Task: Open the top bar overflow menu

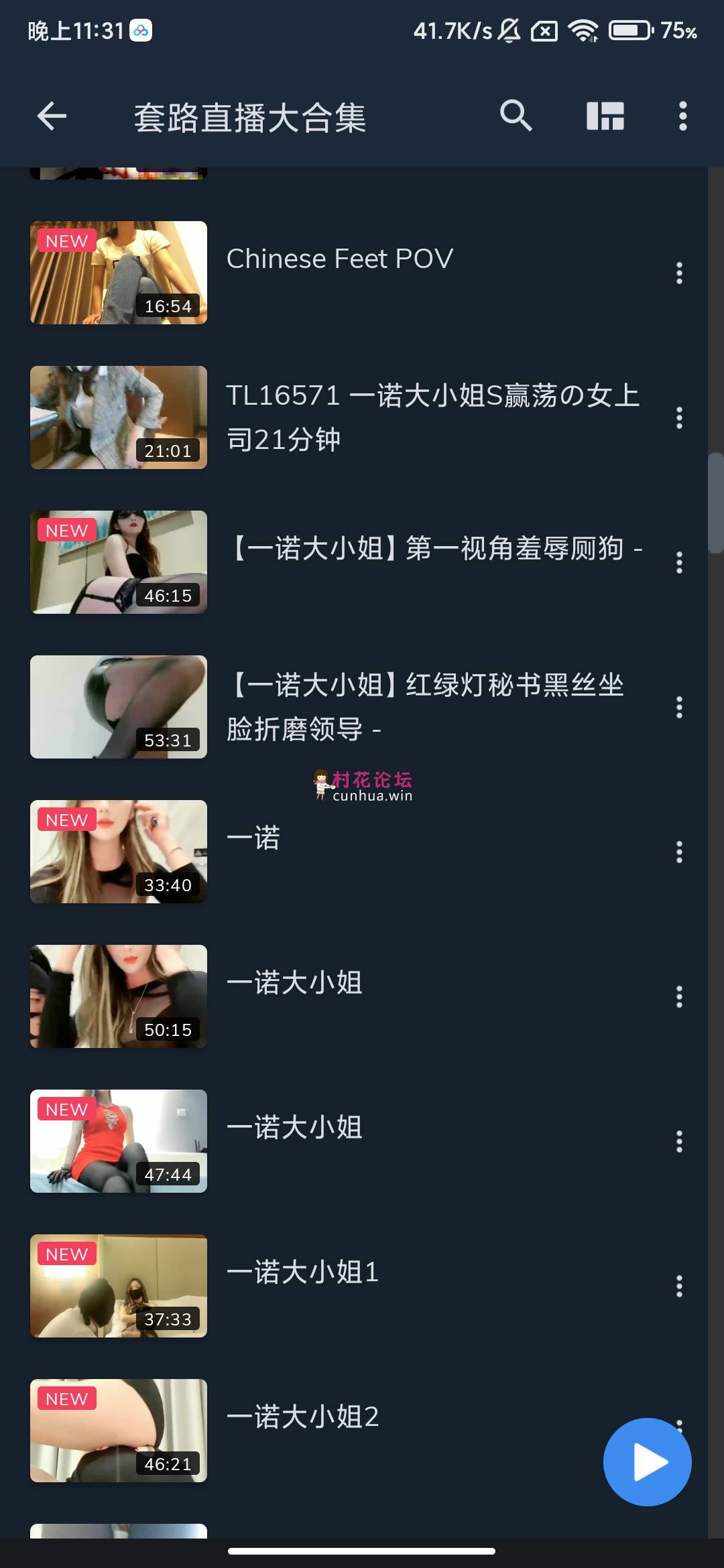Action: click(682, 117)
